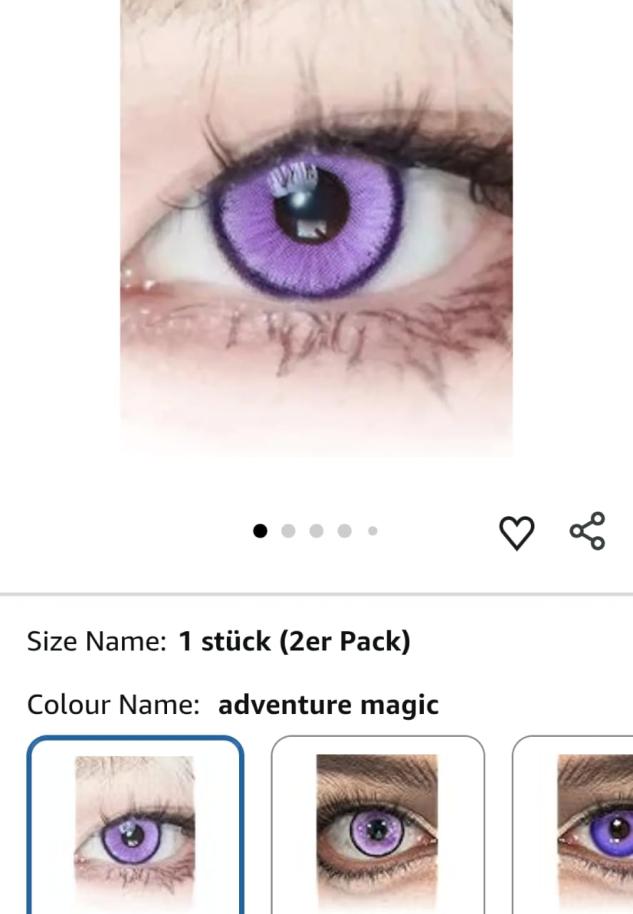Select the selected light purple lens swatch
Screen dimensions: 633x914
point(135,828)
